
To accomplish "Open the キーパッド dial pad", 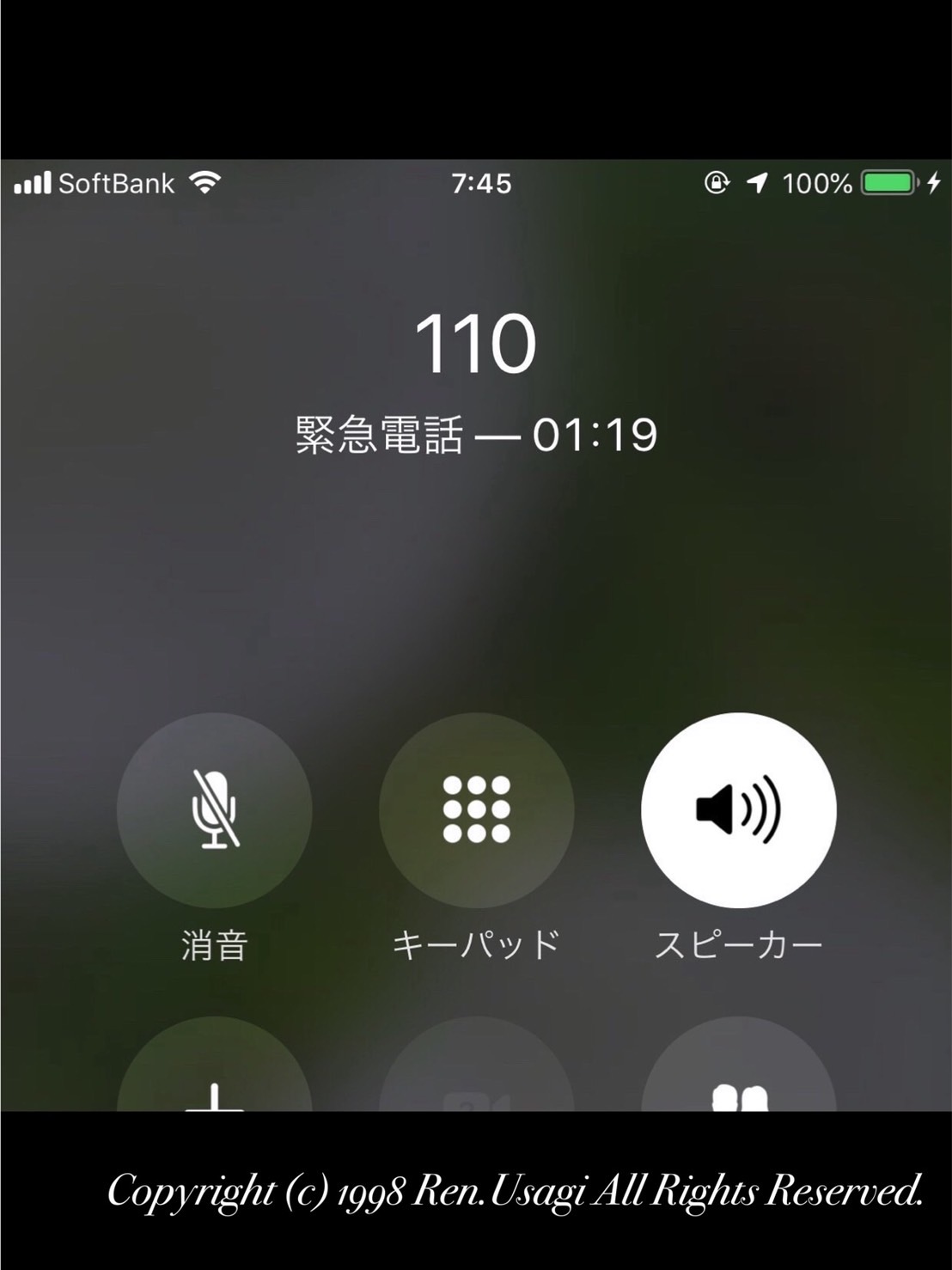I will click(x=476, y=809).
